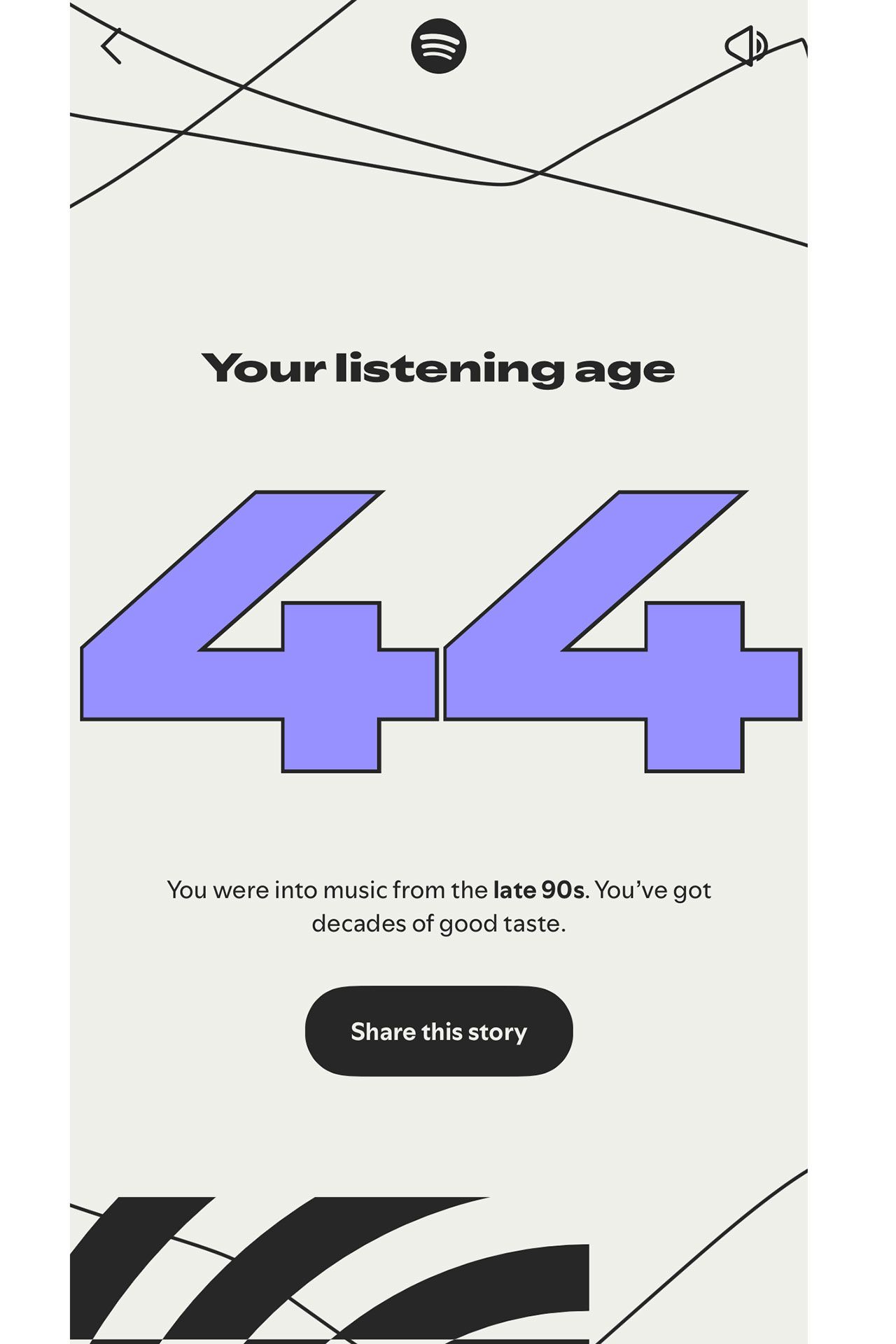Go back using the top-left arrow
The width and height of the screenshot is (896, 1344).
[111, 47]
